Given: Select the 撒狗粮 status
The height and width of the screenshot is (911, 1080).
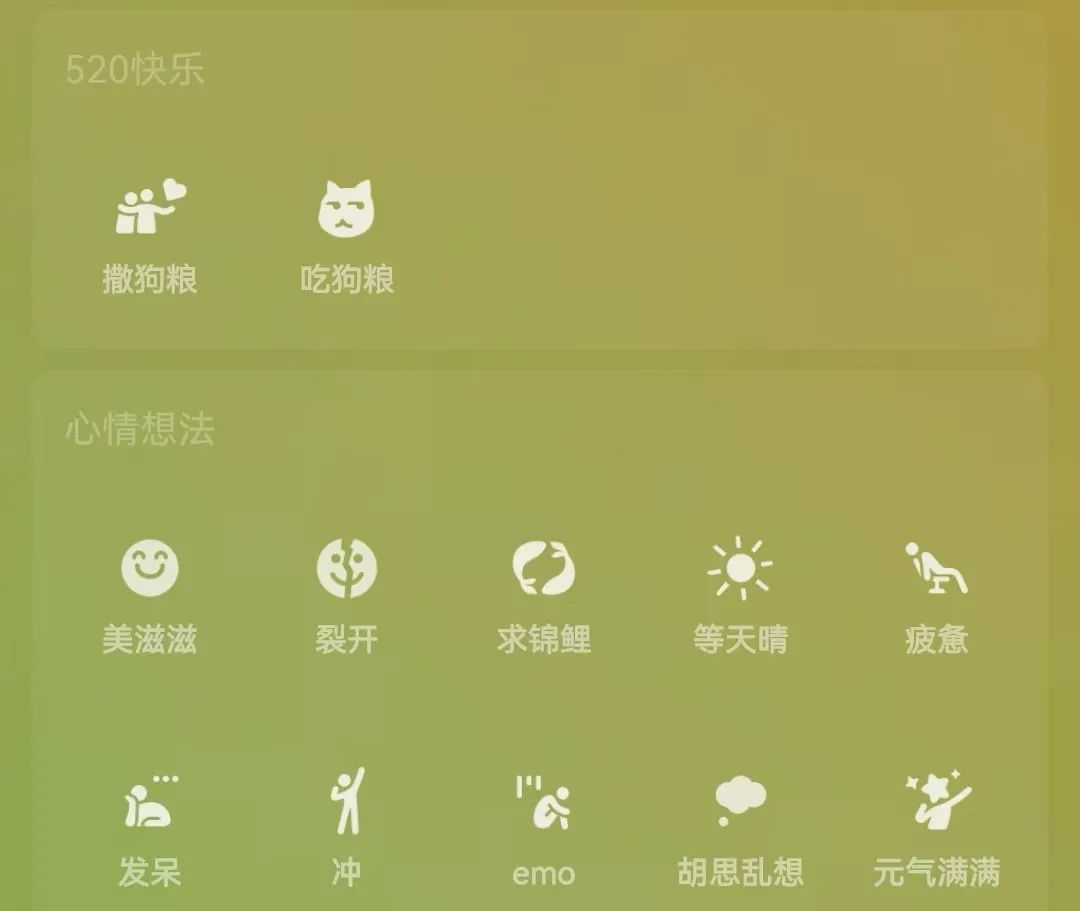Looking at the screenshot, I should pyautogui.click(x=150, y=235).
